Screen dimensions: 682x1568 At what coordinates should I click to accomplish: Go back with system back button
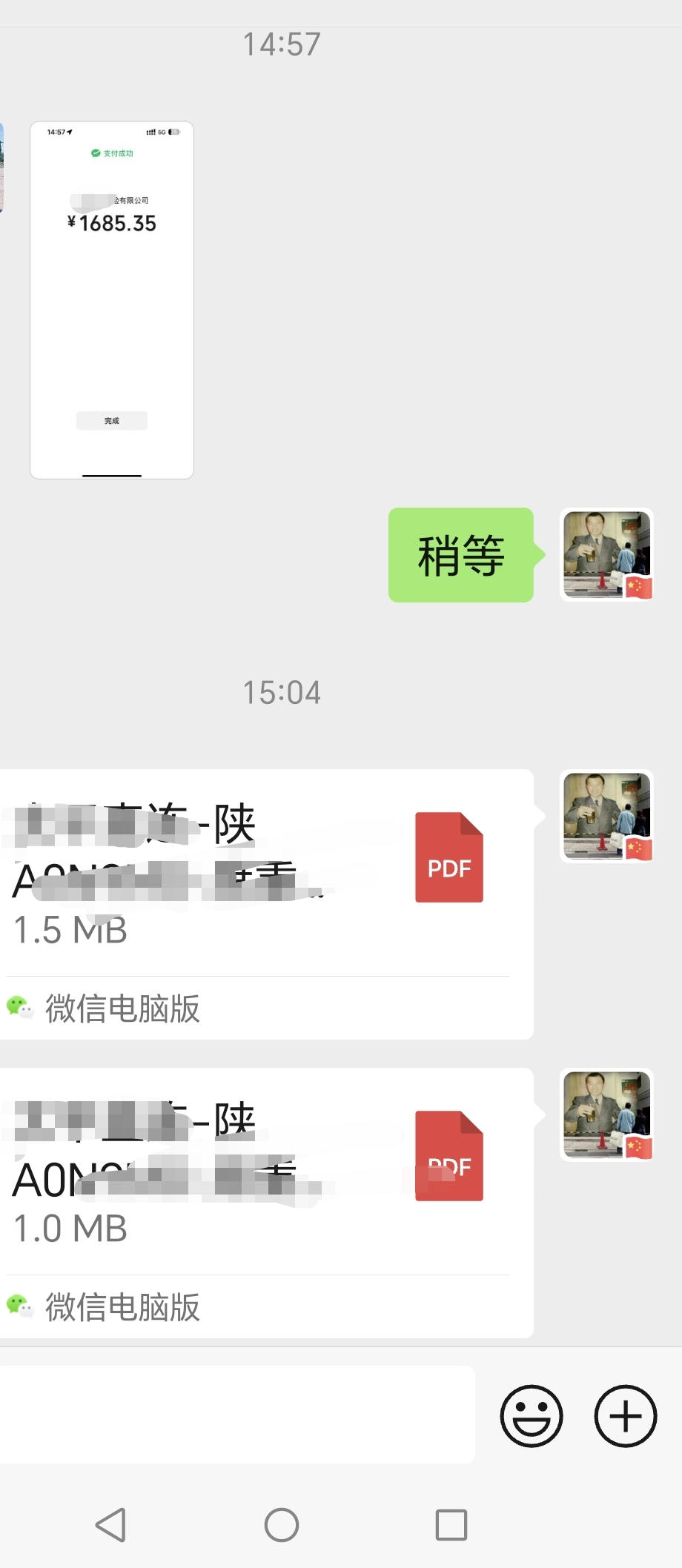(x=111, y=1525)
